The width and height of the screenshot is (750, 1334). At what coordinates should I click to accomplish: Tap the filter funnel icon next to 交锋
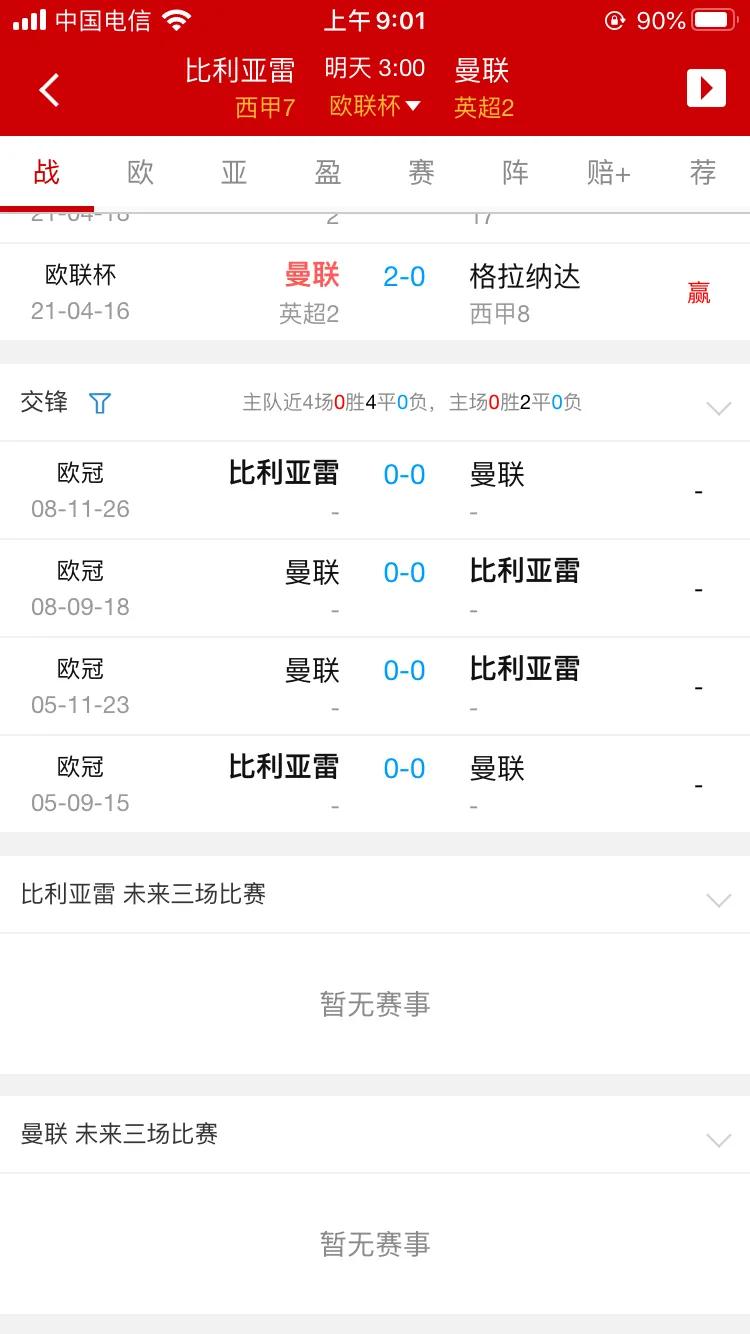pyautogui.click(x=99, y=403)
